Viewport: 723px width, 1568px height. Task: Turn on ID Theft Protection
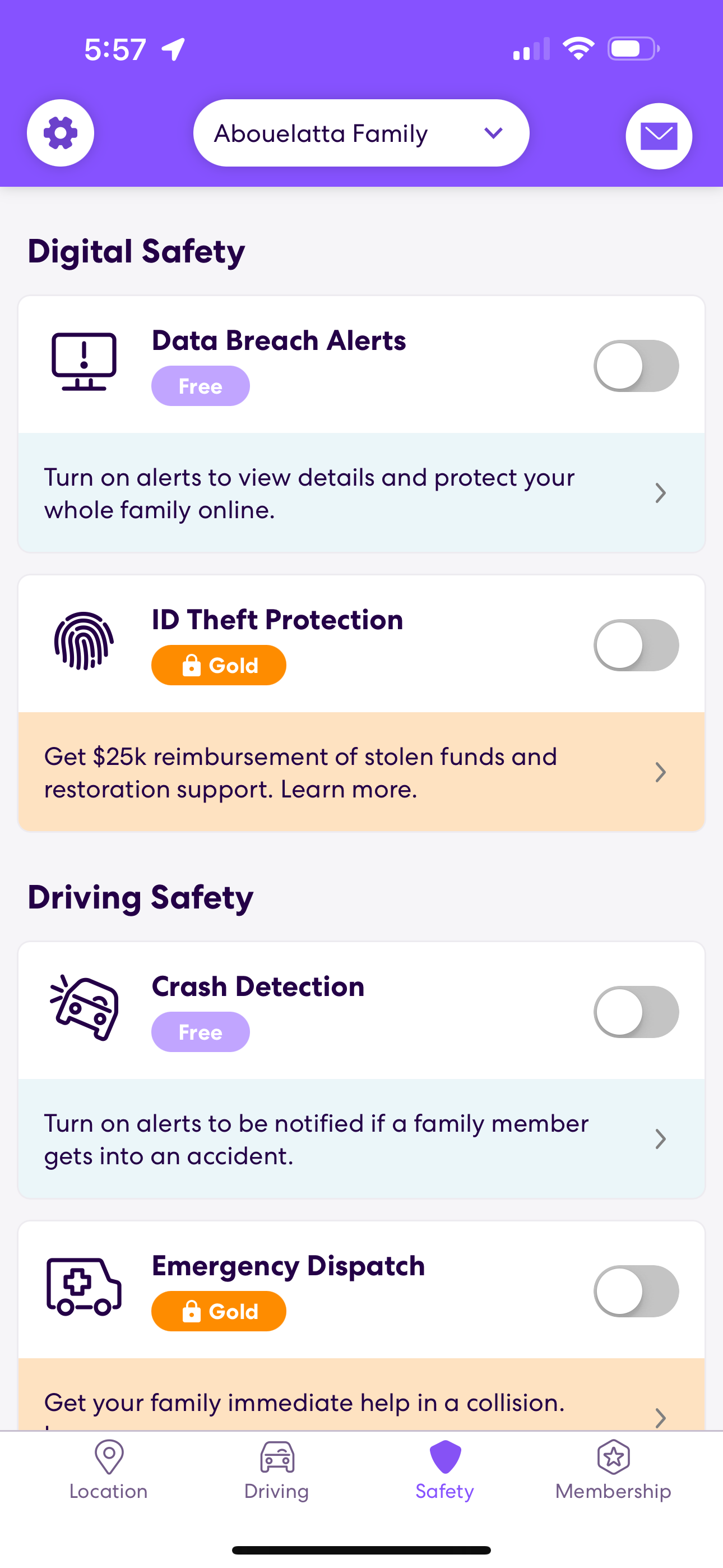(636, 644)
